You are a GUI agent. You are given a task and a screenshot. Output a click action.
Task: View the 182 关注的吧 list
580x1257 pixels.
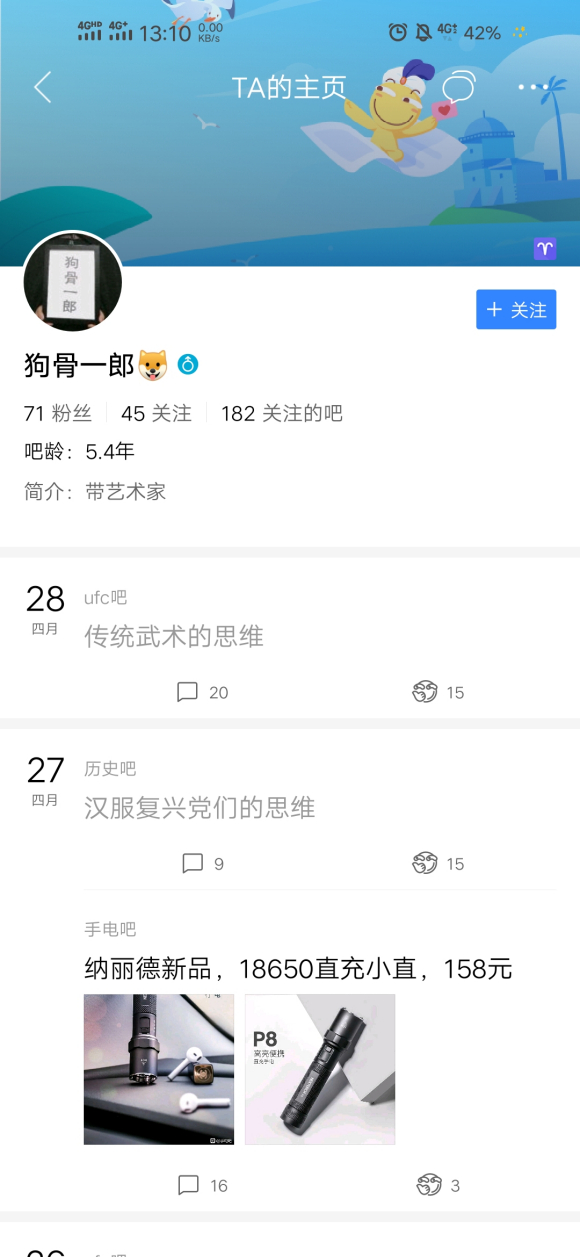coord(282,413)
